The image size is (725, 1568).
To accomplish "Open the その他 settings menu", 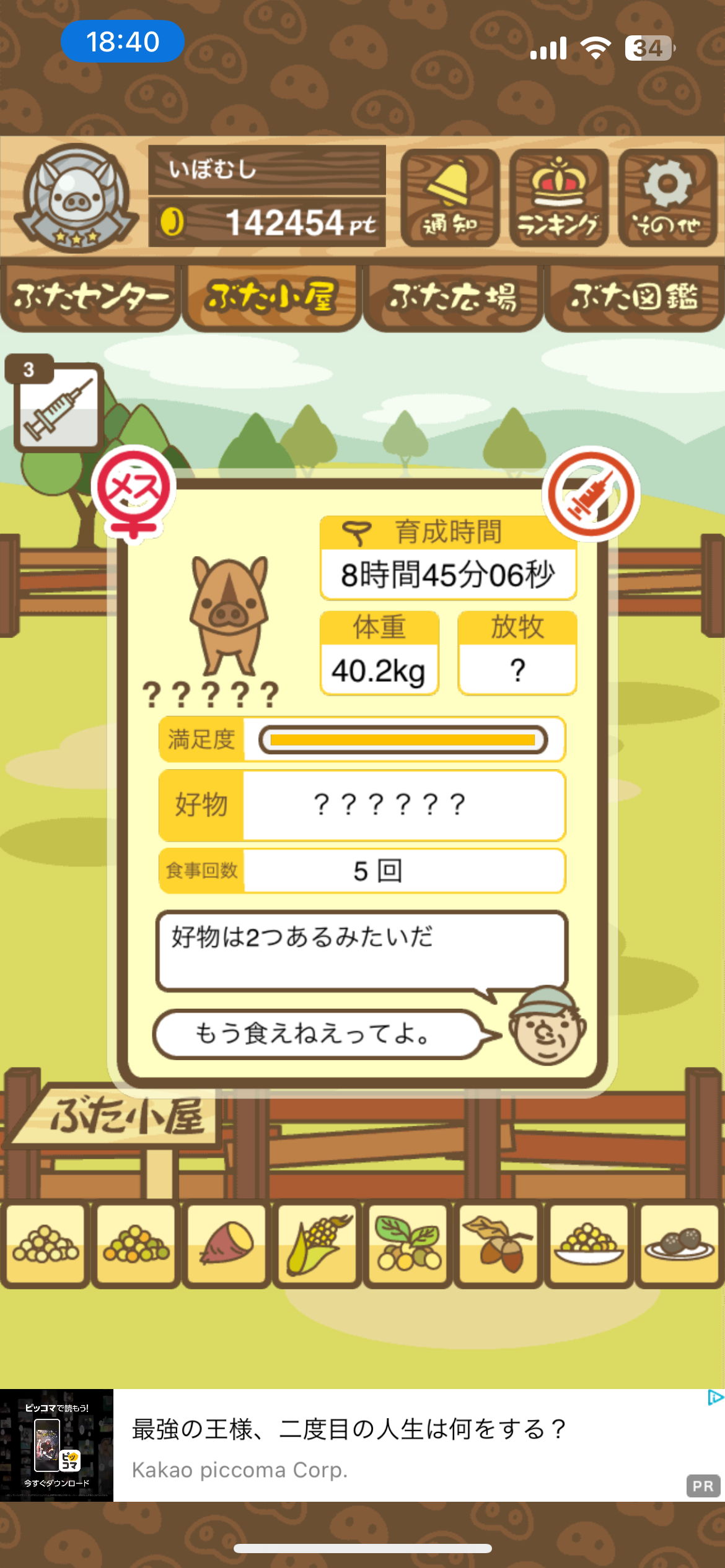I will pyautogui.click(x=667, y=198).
